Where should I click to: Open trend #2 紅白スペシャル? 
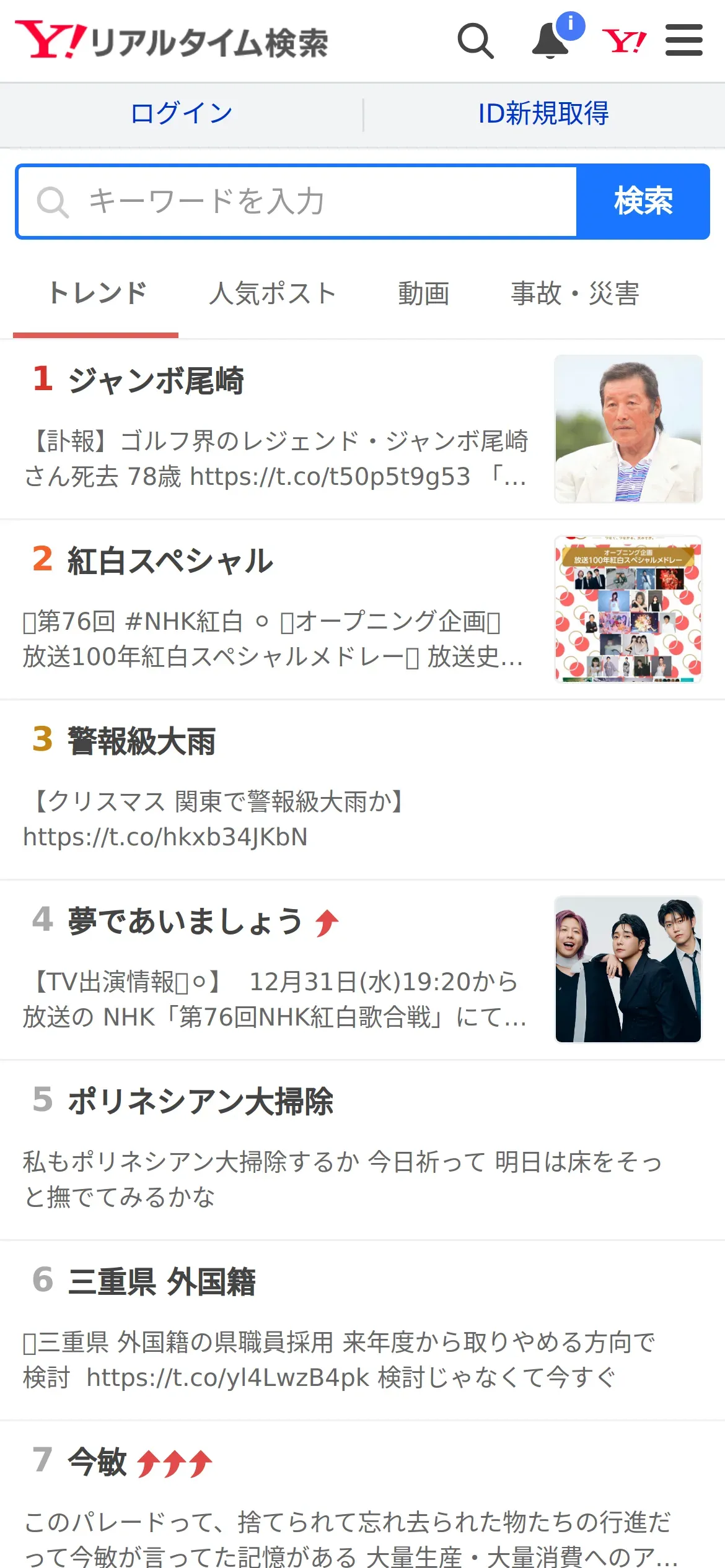pyautogui.click(x=170, y=561)
